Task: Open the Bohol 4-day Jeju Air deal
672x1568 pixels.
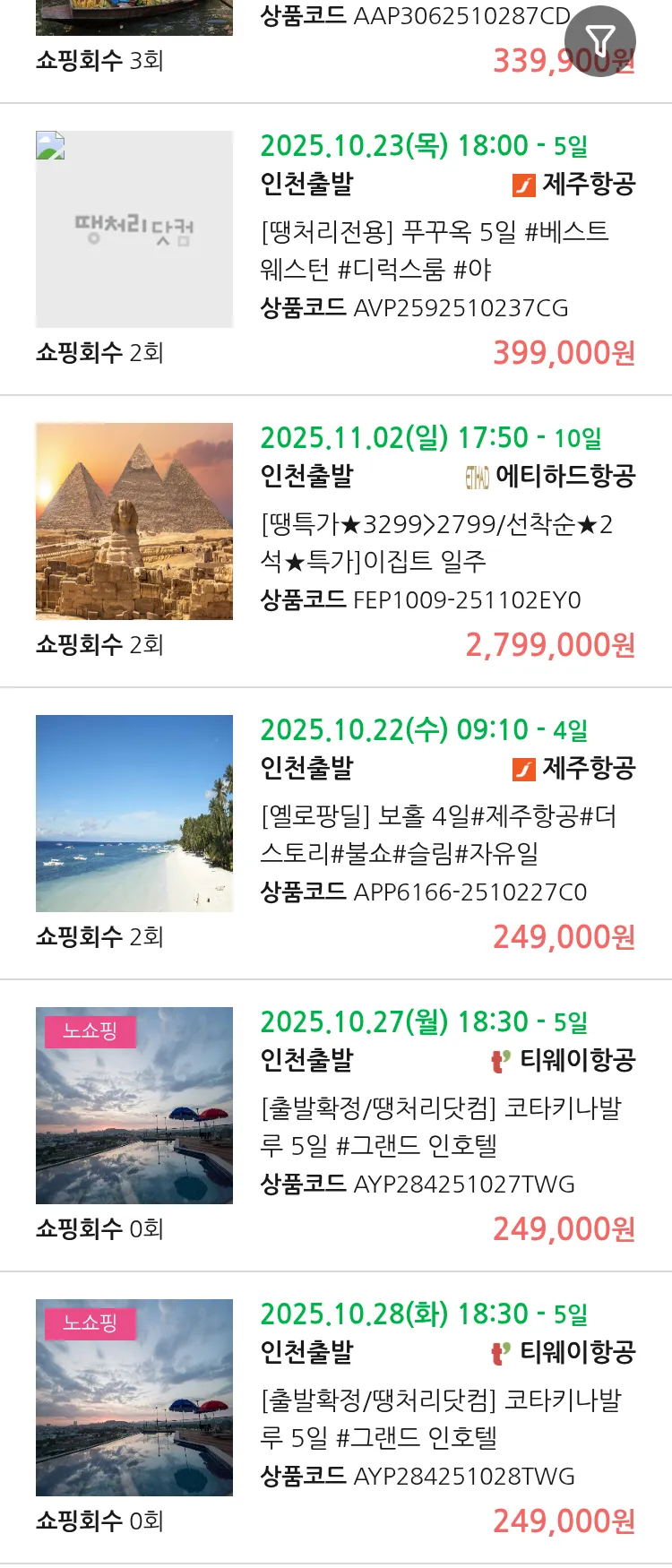Action: [x=438, y=834]
